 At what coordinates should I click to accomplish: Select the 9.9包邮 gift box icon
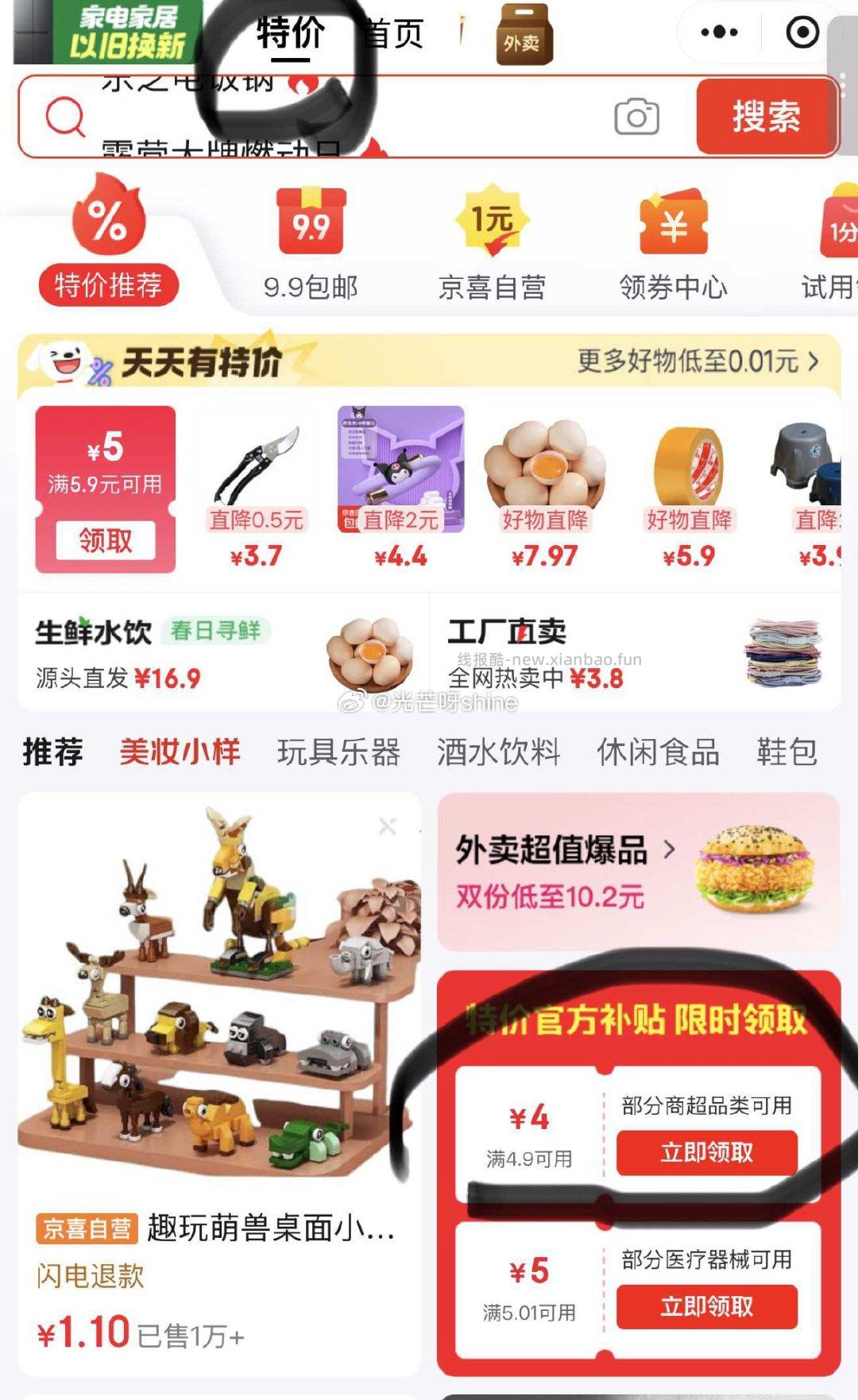311,226
